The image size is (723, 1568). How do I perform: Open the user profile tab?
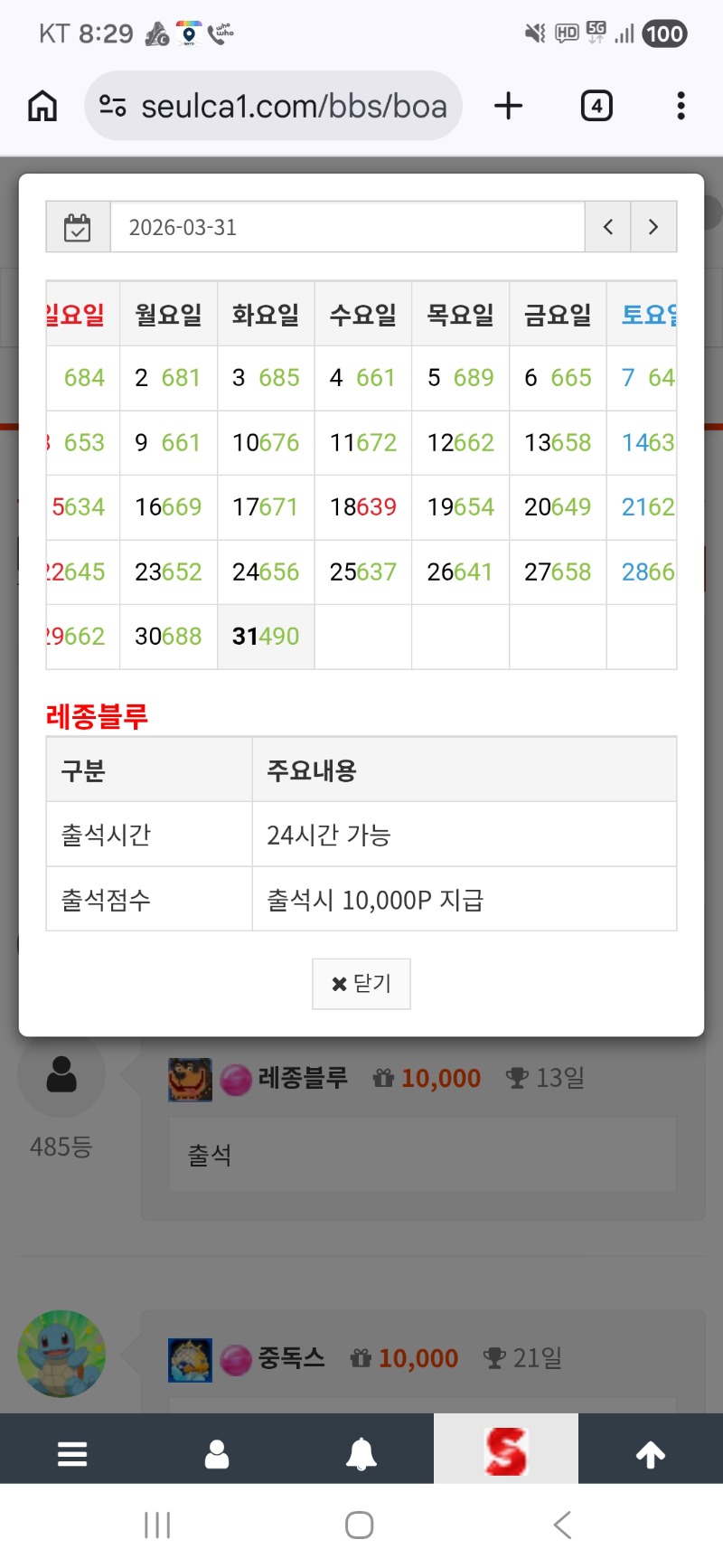pos(217,1454)
